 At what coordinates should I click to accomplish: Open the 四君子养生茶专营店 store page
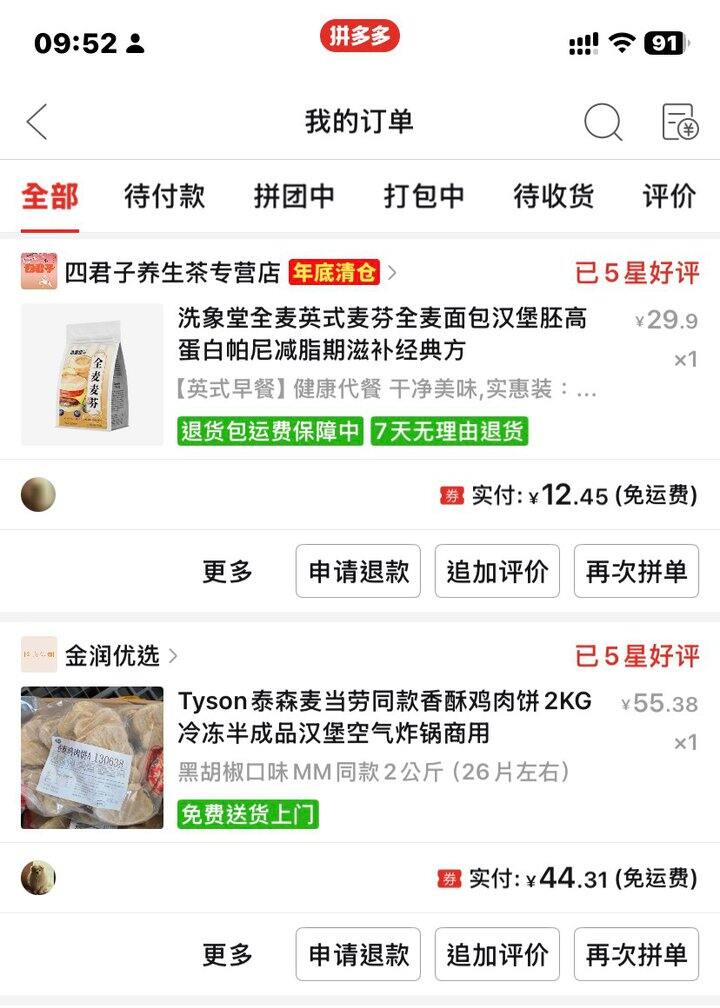(172, 272)
